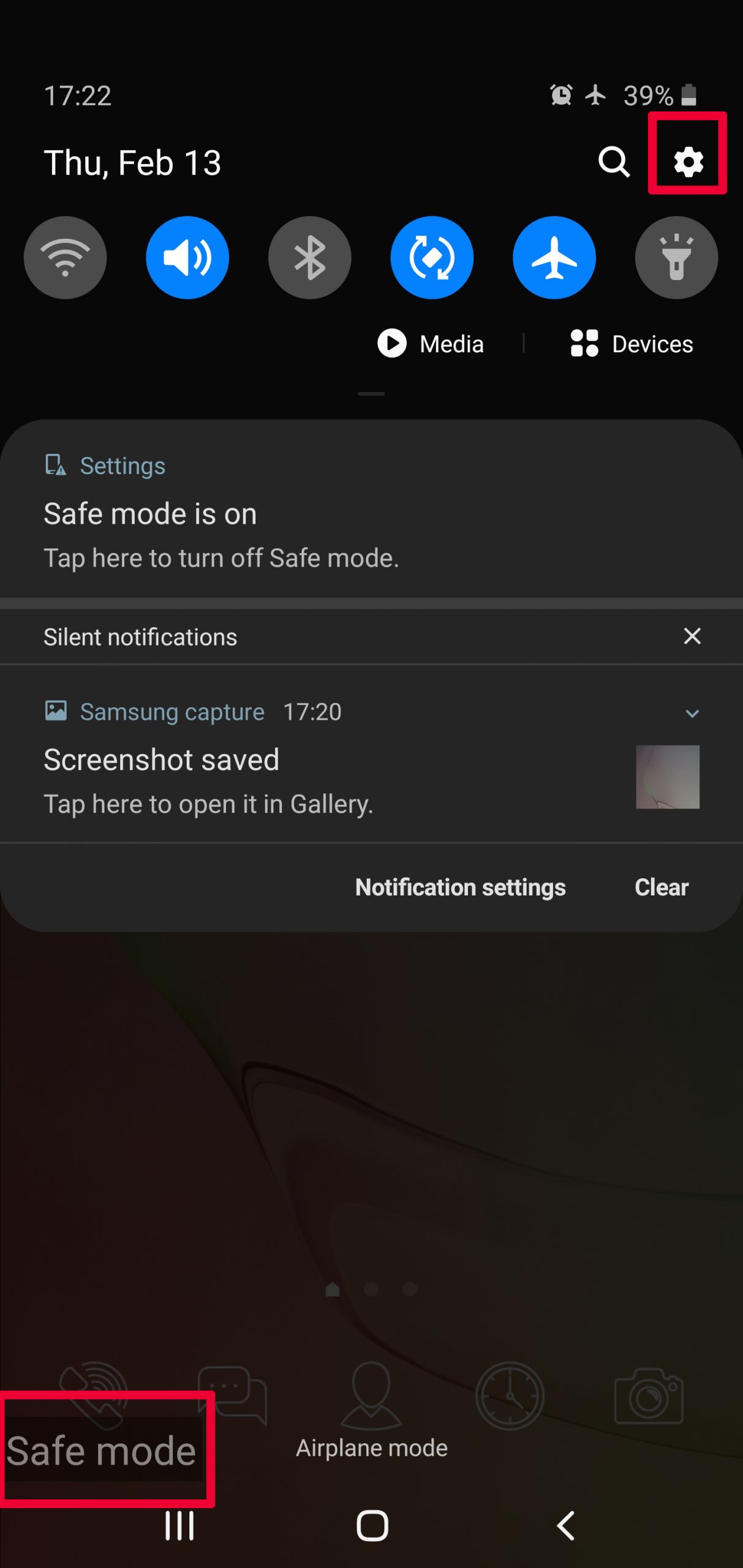Open the recent apps view

tap(179, 1525)
